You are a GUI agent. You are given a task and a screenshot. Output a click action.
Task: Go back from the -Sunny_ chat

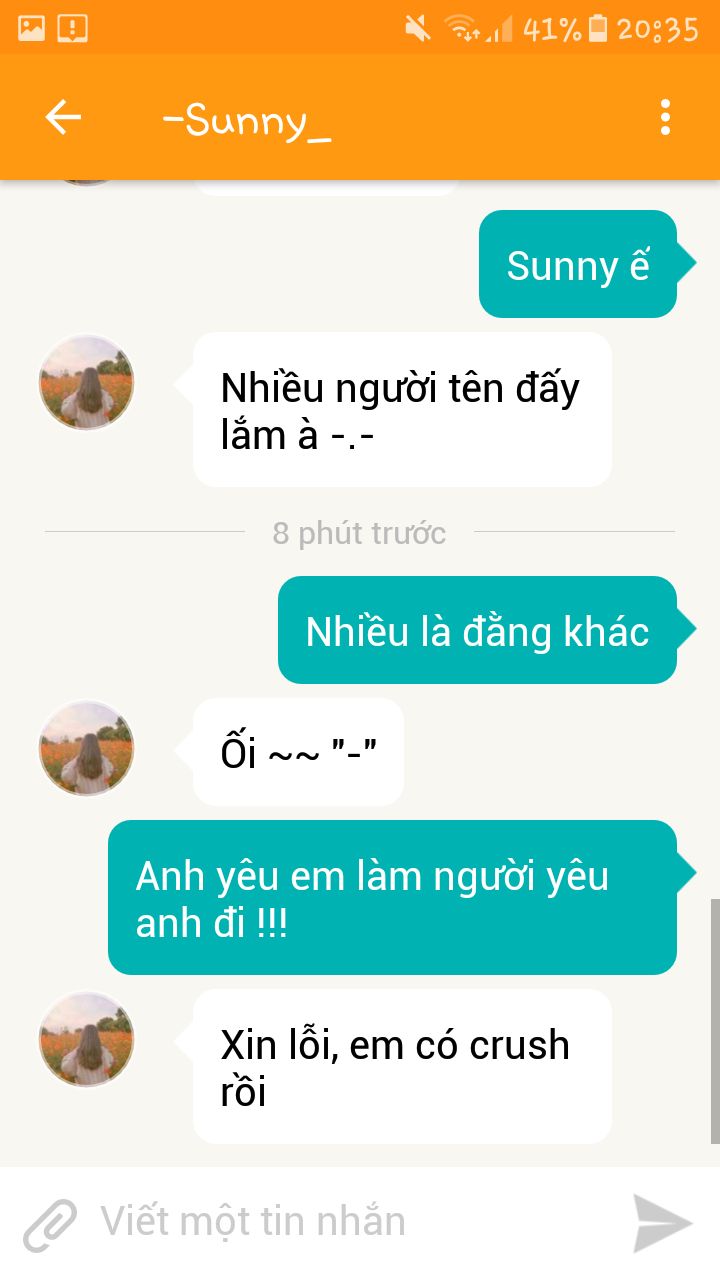63,118
